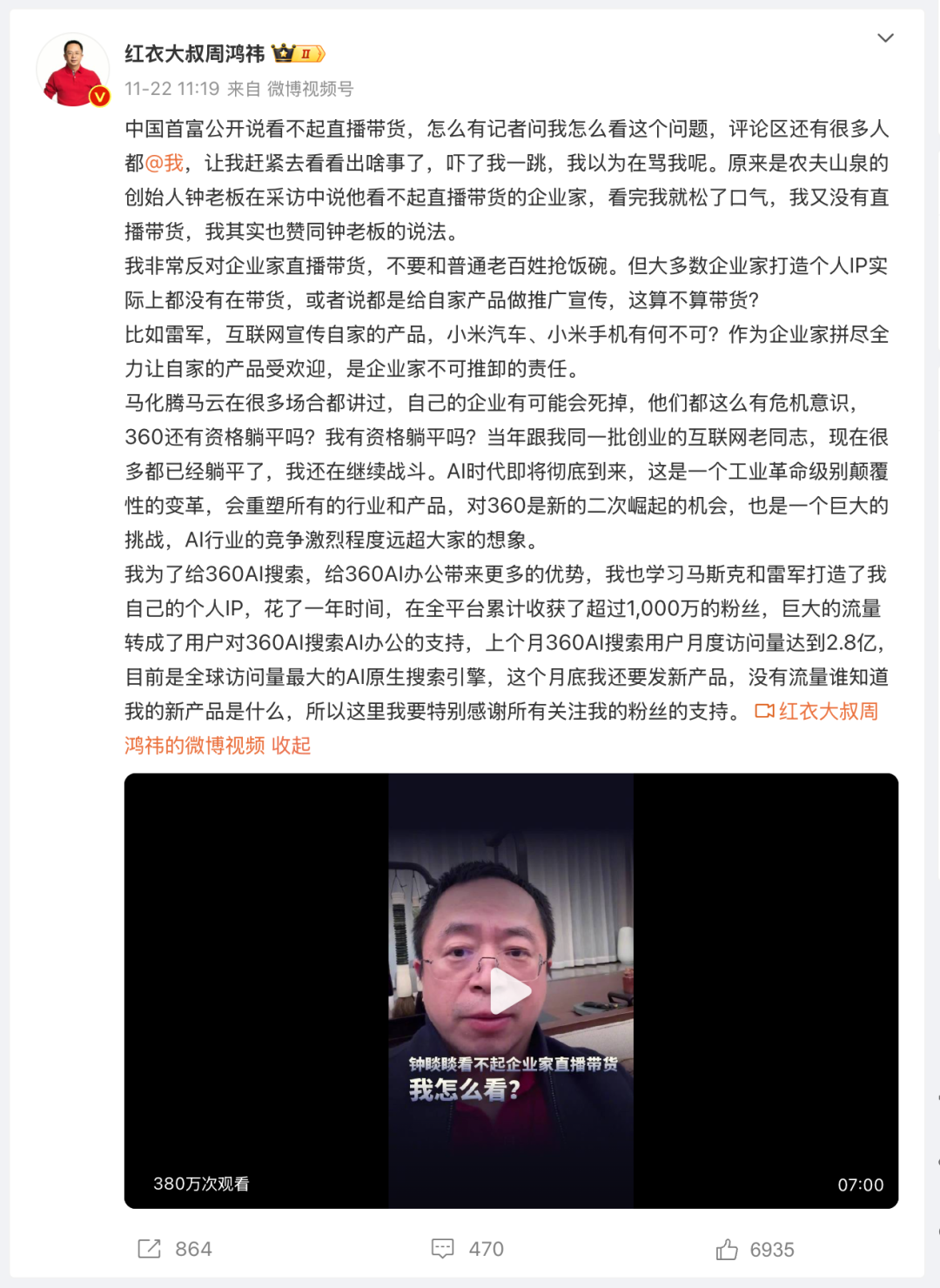Open the comments on this post
Viewport: 940px width, 1288px height.
pos(443,1249)
